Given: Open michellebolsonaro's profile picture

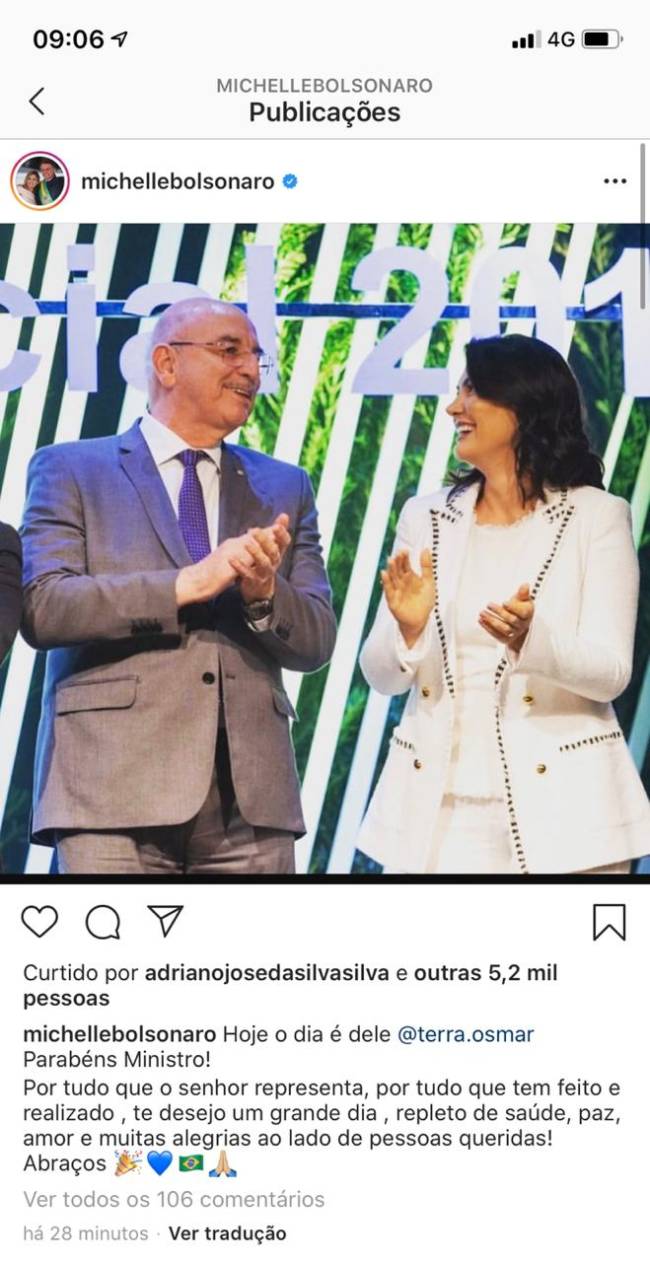Looking at the screenshot, I should 40,181.
